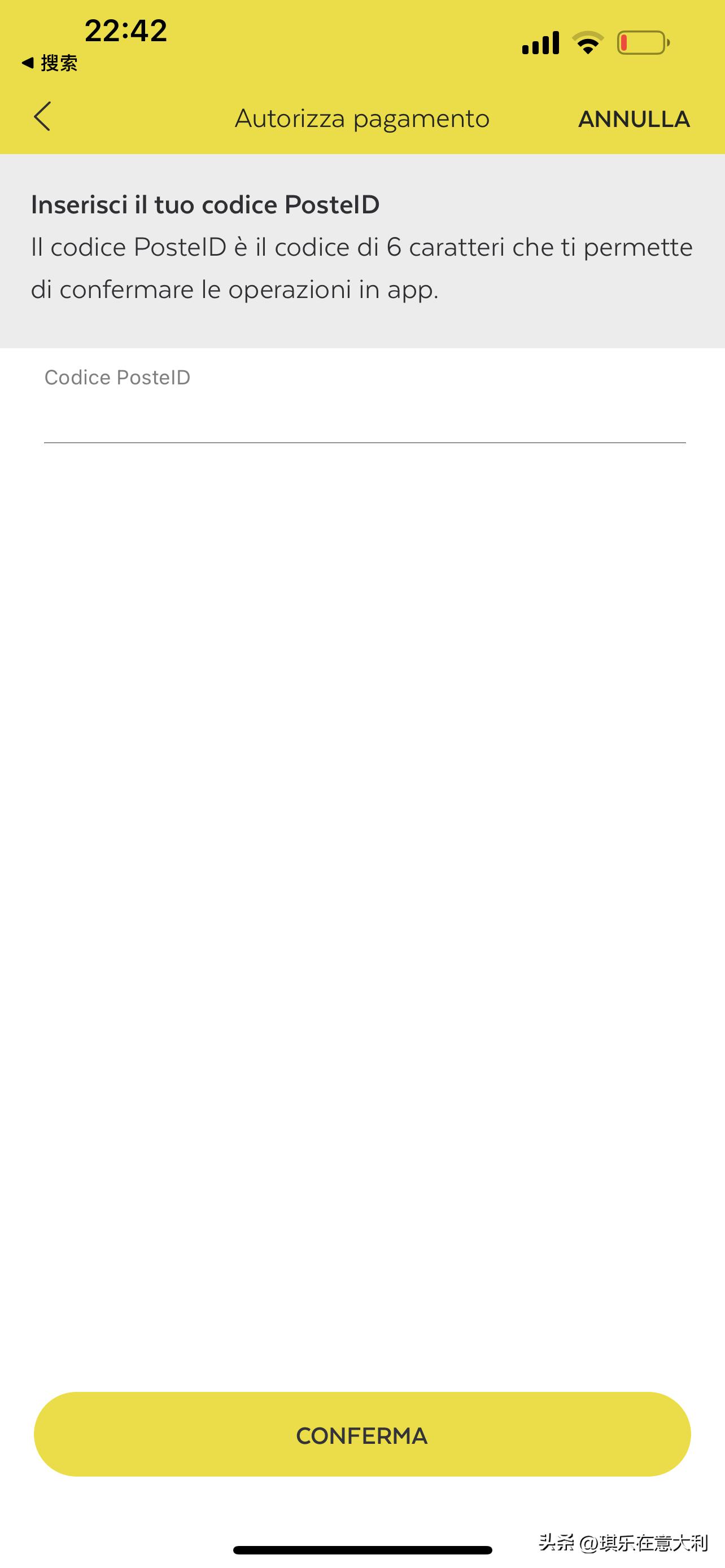The width and height of the screenshot is (725, 1568).
Task: Go back using the header arrow
Action: tap(42, 116)
